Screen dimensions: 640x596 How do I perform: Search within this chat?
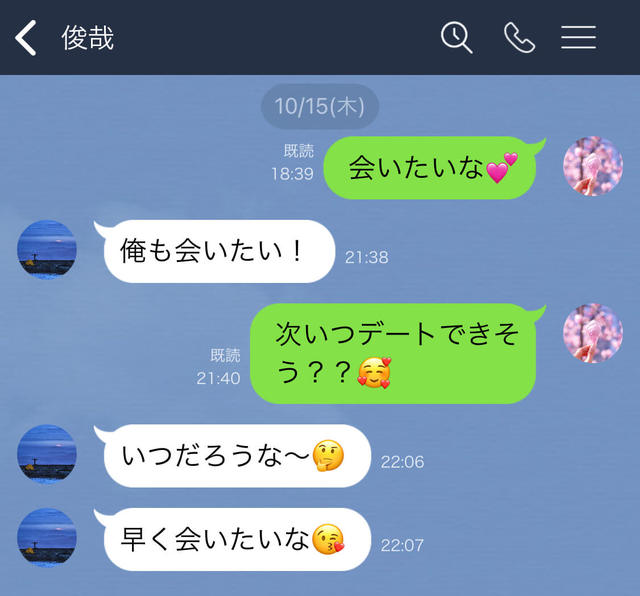[x=457, y=38]
